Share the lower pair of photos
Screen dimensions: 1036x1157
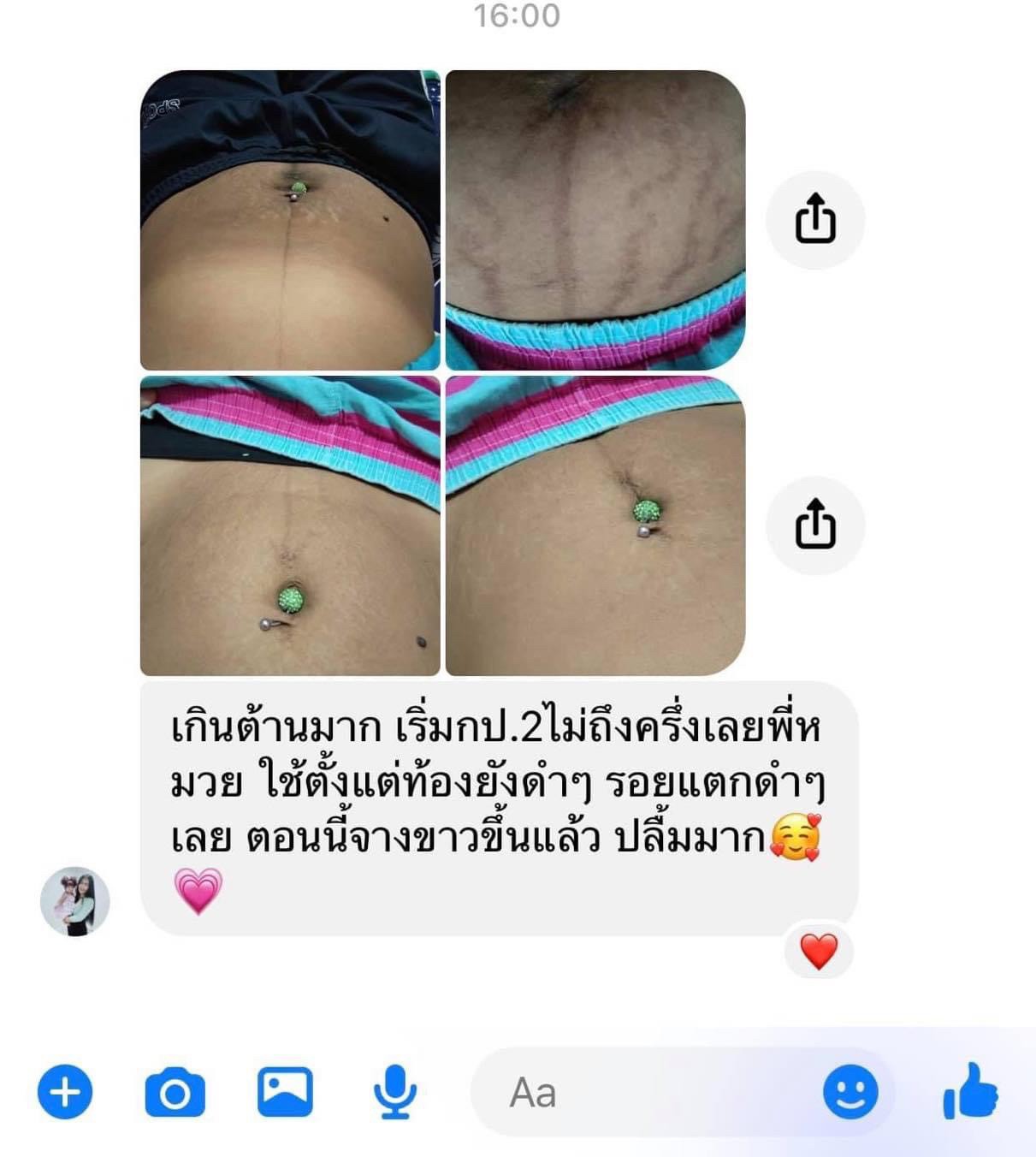pyautogui.click(x=815, y=524)
